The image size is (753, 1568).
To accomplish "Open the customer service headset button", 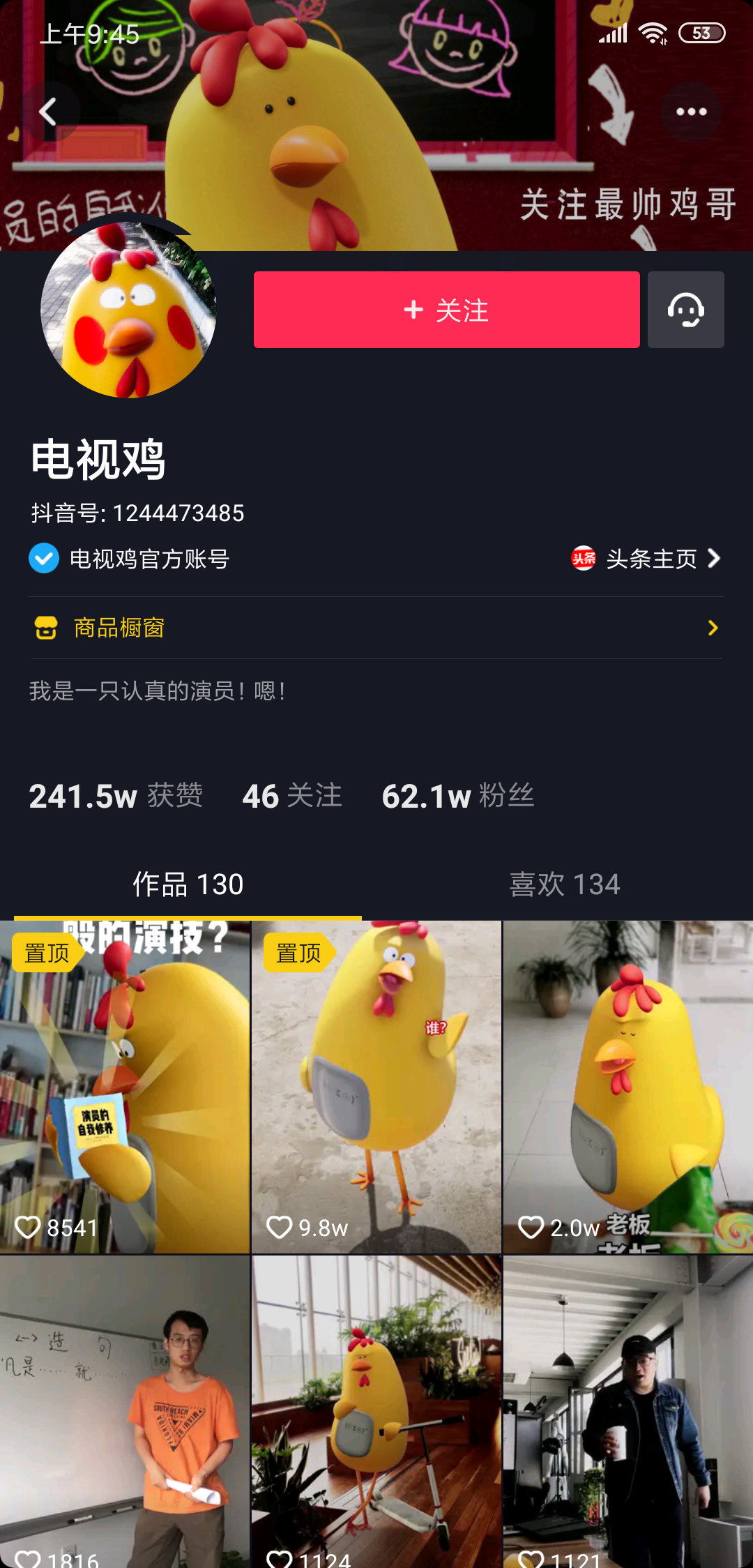I will coord(685,310).
